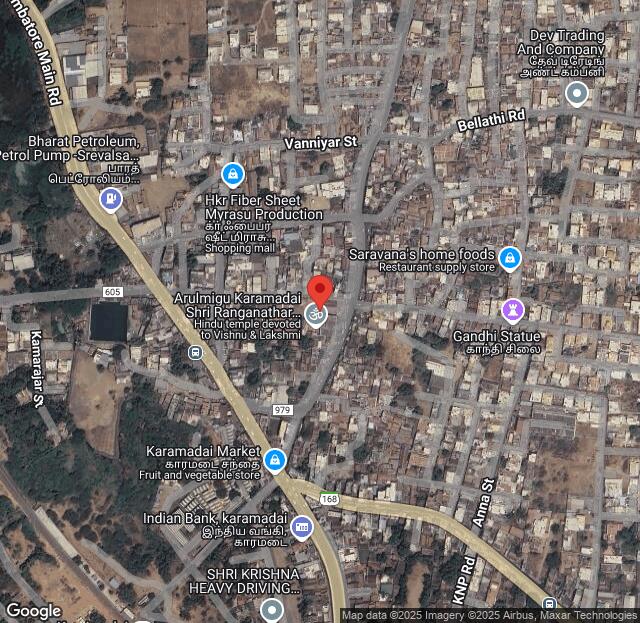Open Saravana's home foods marker
The width and height of the screenshot is (640, 623).
click(510, 259)
